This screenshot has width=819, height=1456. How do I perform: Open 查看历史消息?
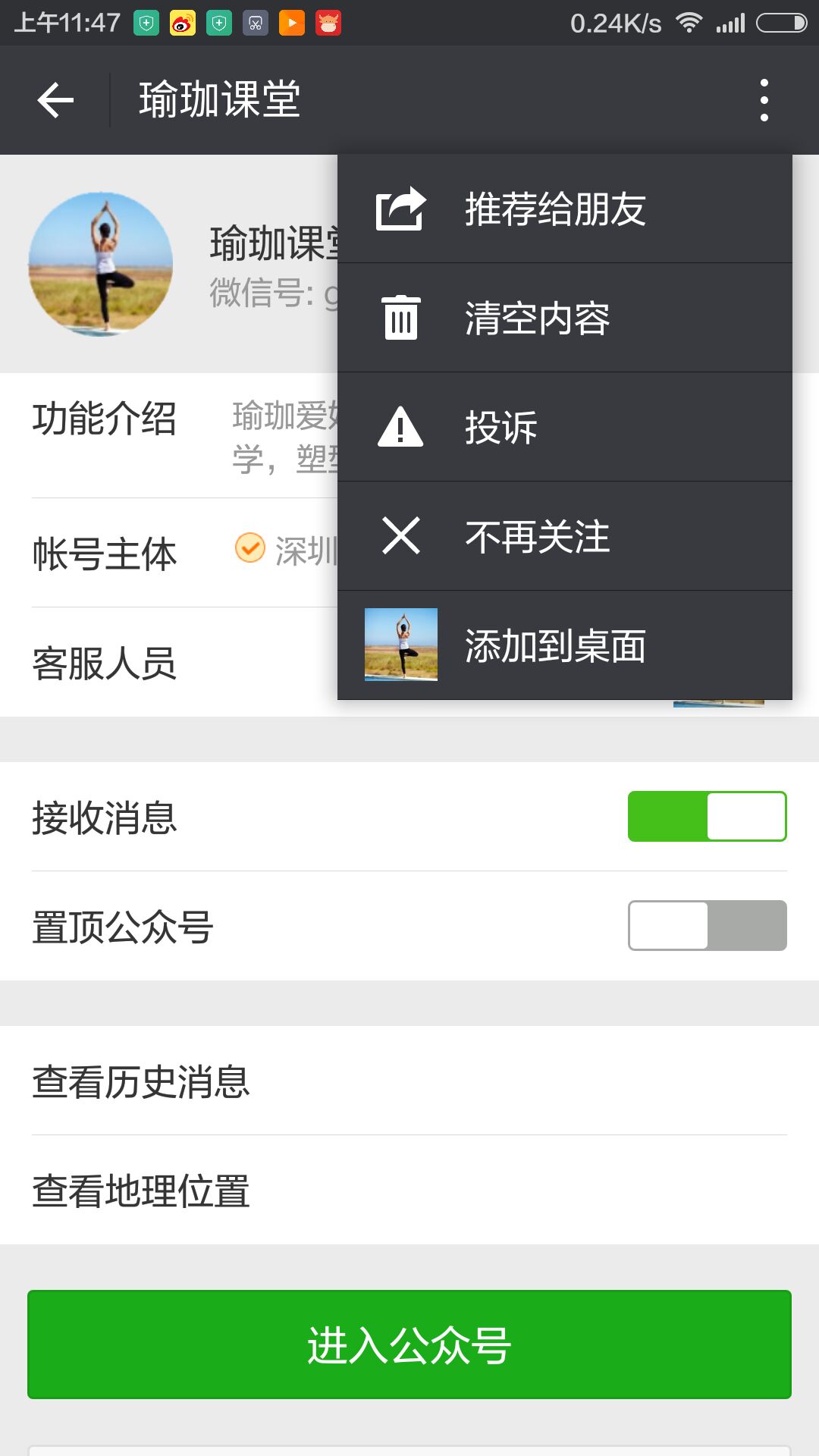tap(409, 1081)
